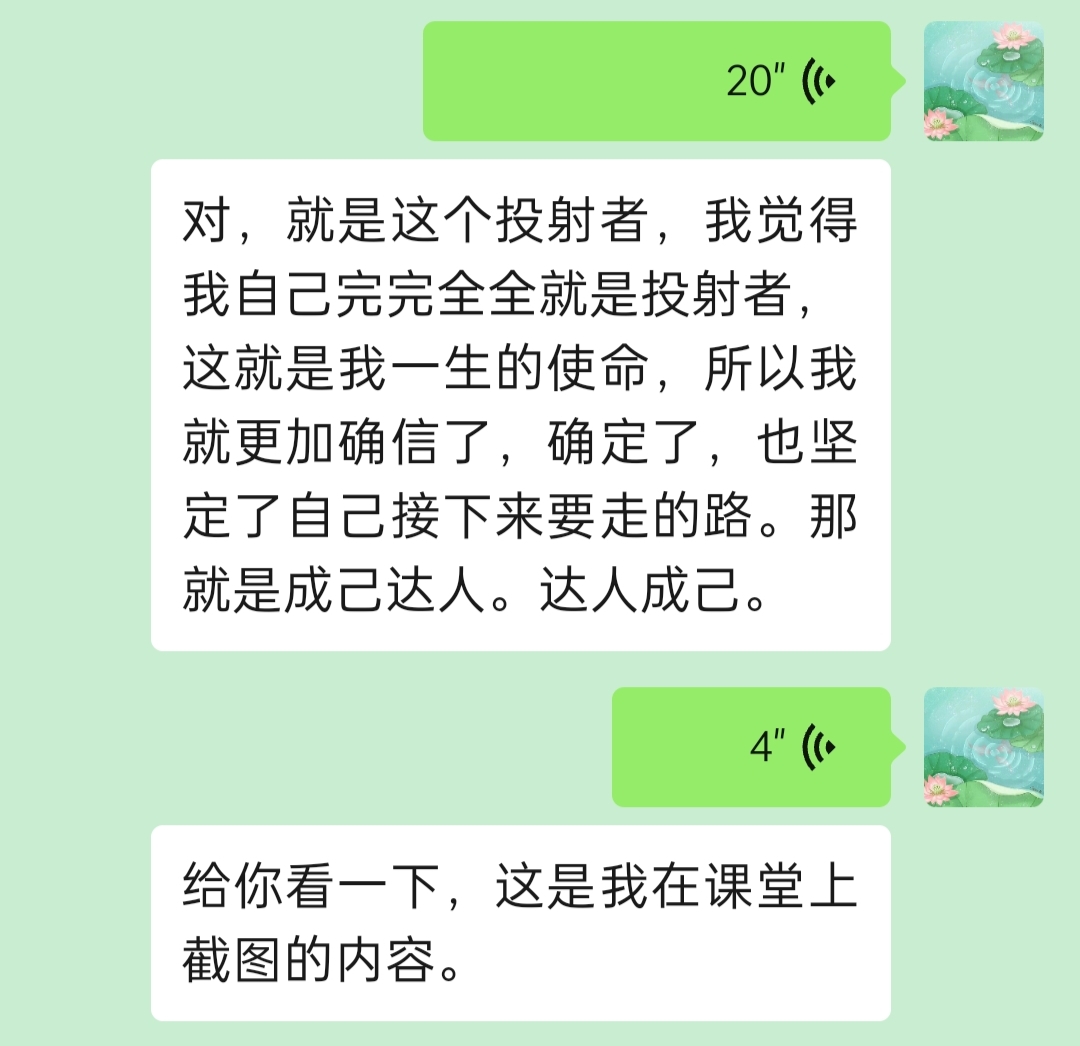Open sender's avatar beside 20-second voice message
The width and height of the screenshot is (1080, 1046).
[983, 81]
